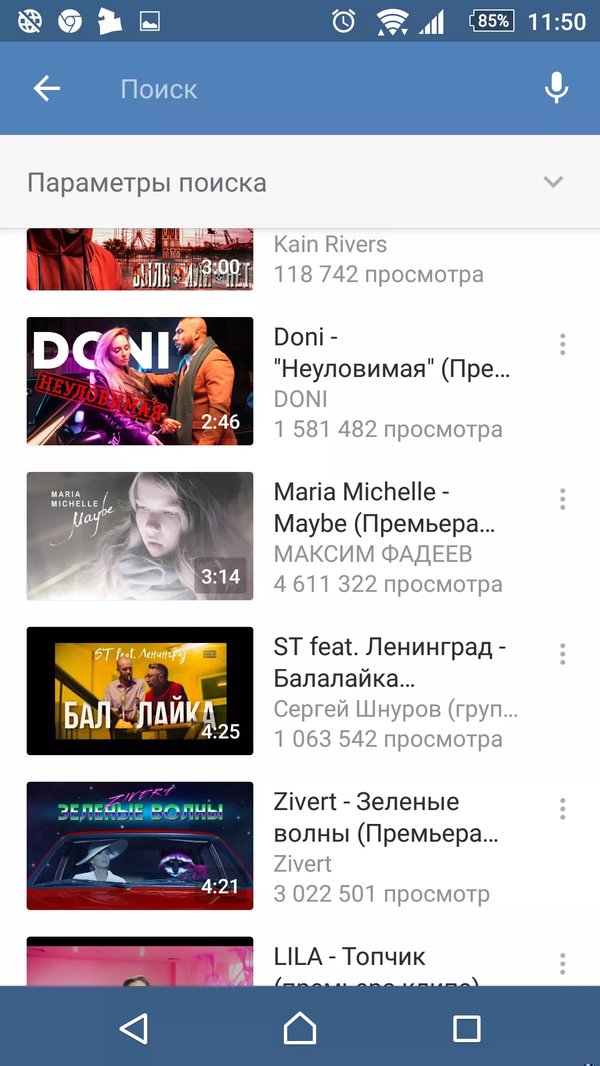Play the Maria Michelle - Maybe video
The height and width of the screenshot is (1066, 600).
(140, 536)
